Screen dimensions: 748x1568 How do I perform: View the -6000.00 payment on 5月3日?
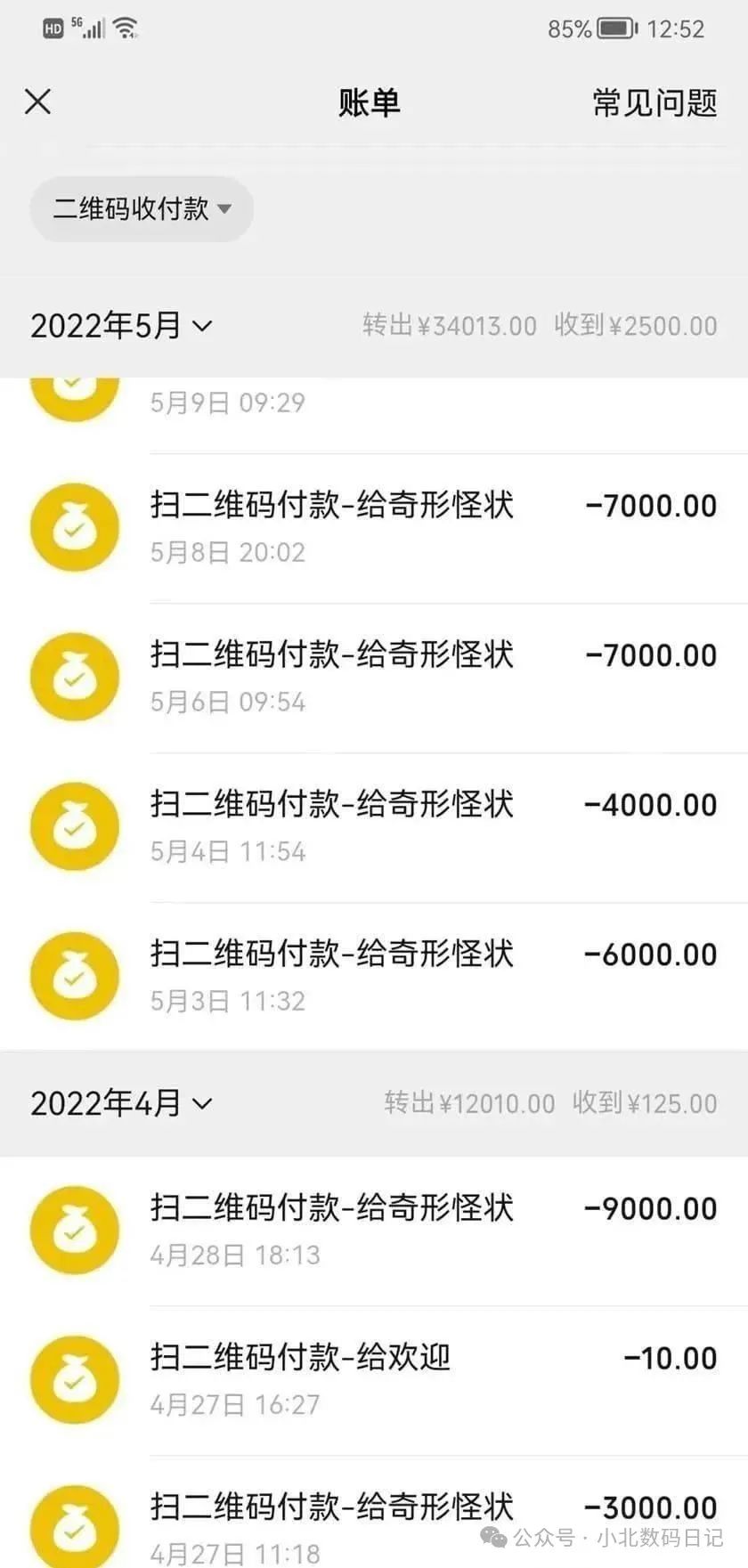coord(374,977)
